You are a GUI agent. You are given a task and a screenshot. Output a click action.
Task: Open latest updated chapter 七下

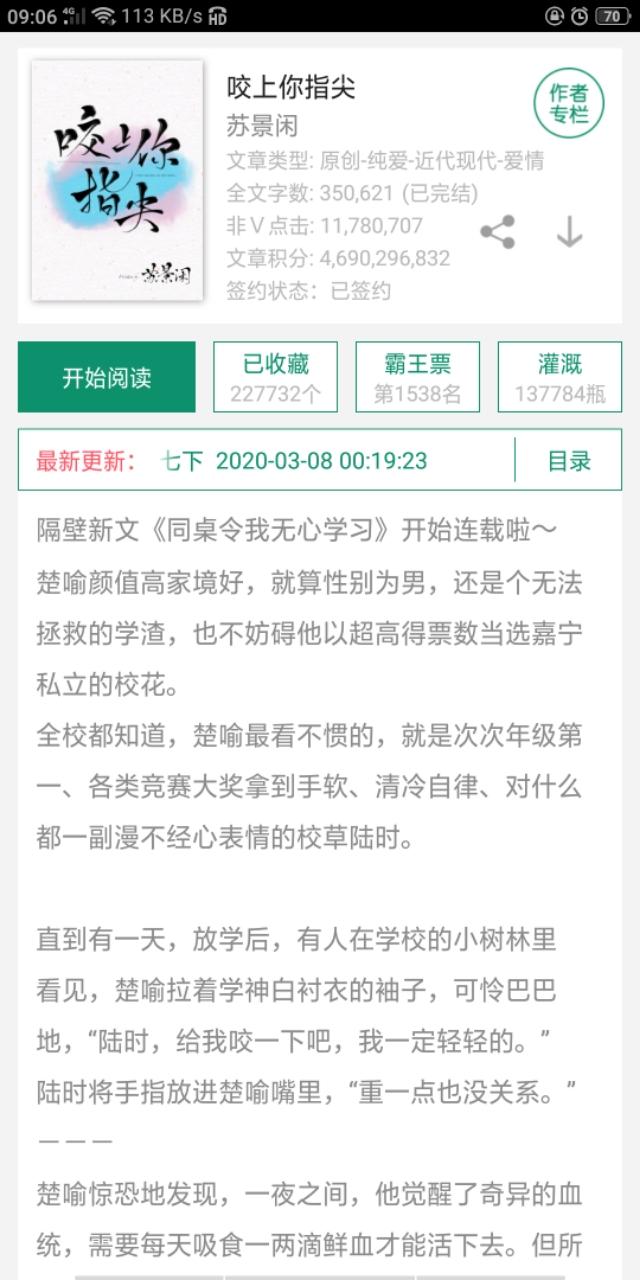tap(183, 461)
